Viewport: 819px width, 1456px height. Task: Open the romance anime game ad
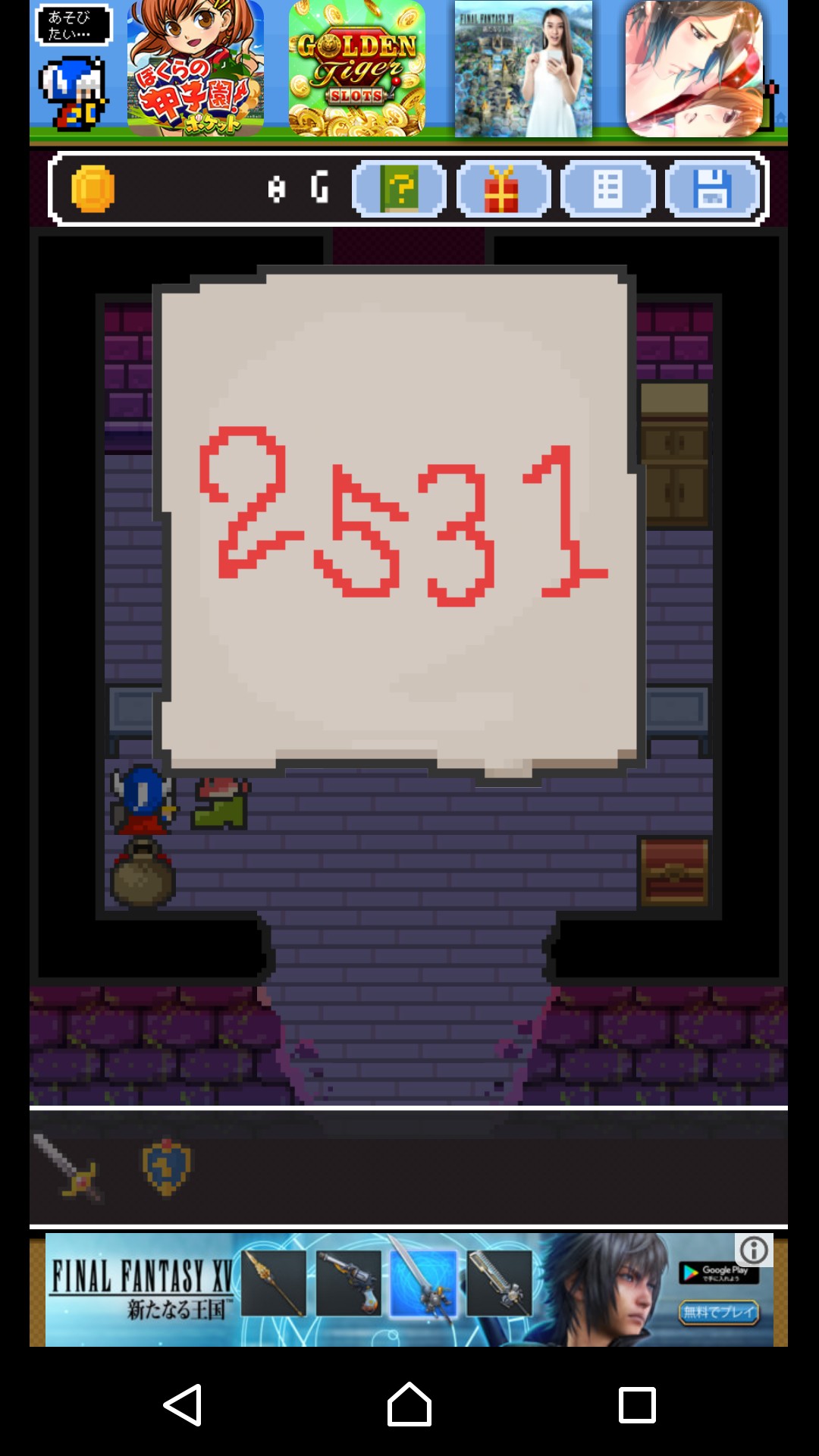point(694,70)
